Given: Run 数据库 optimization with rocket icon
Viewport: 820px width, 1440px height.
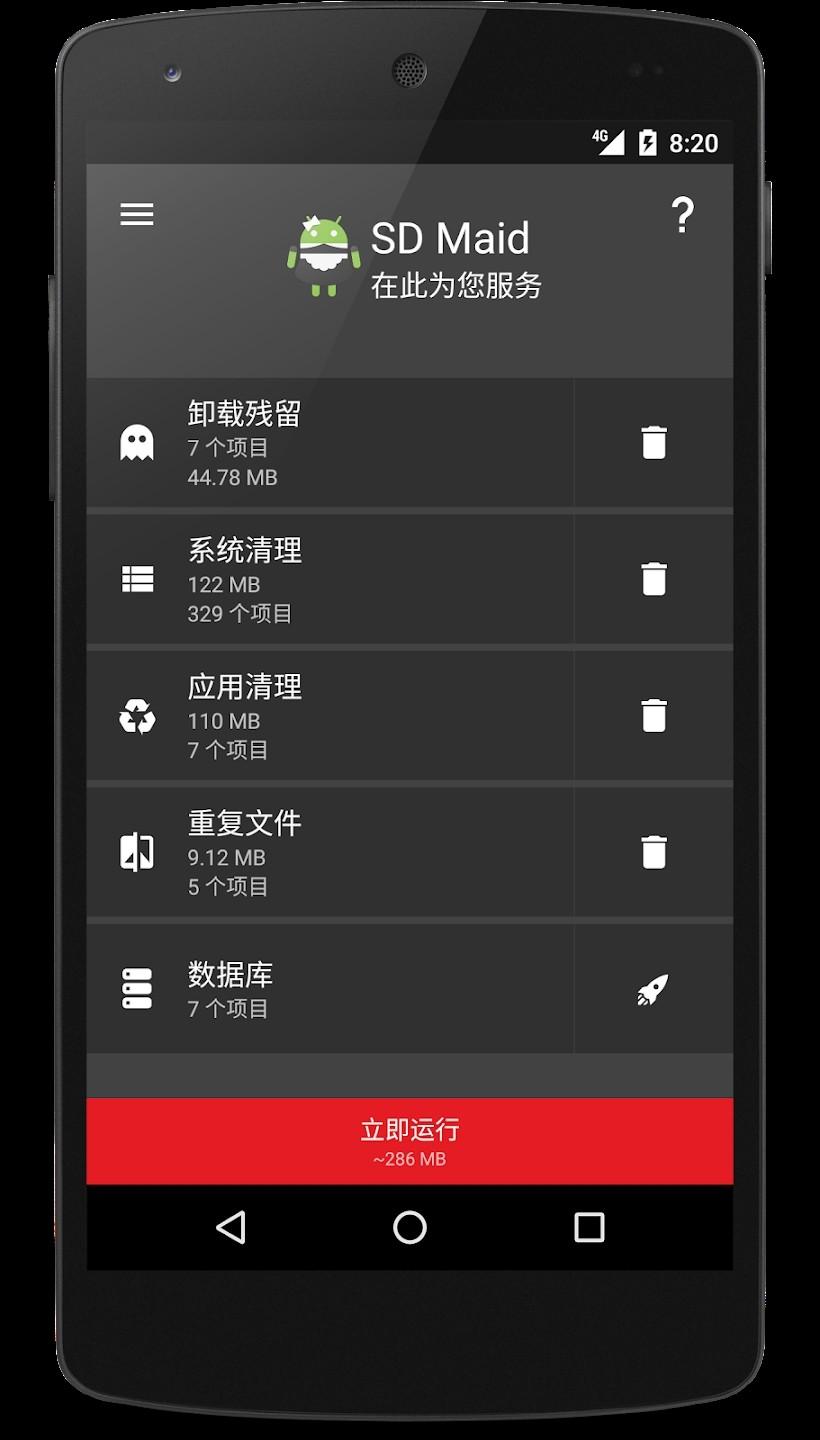Looking at the screenshot, I should [x=654, y=989].
